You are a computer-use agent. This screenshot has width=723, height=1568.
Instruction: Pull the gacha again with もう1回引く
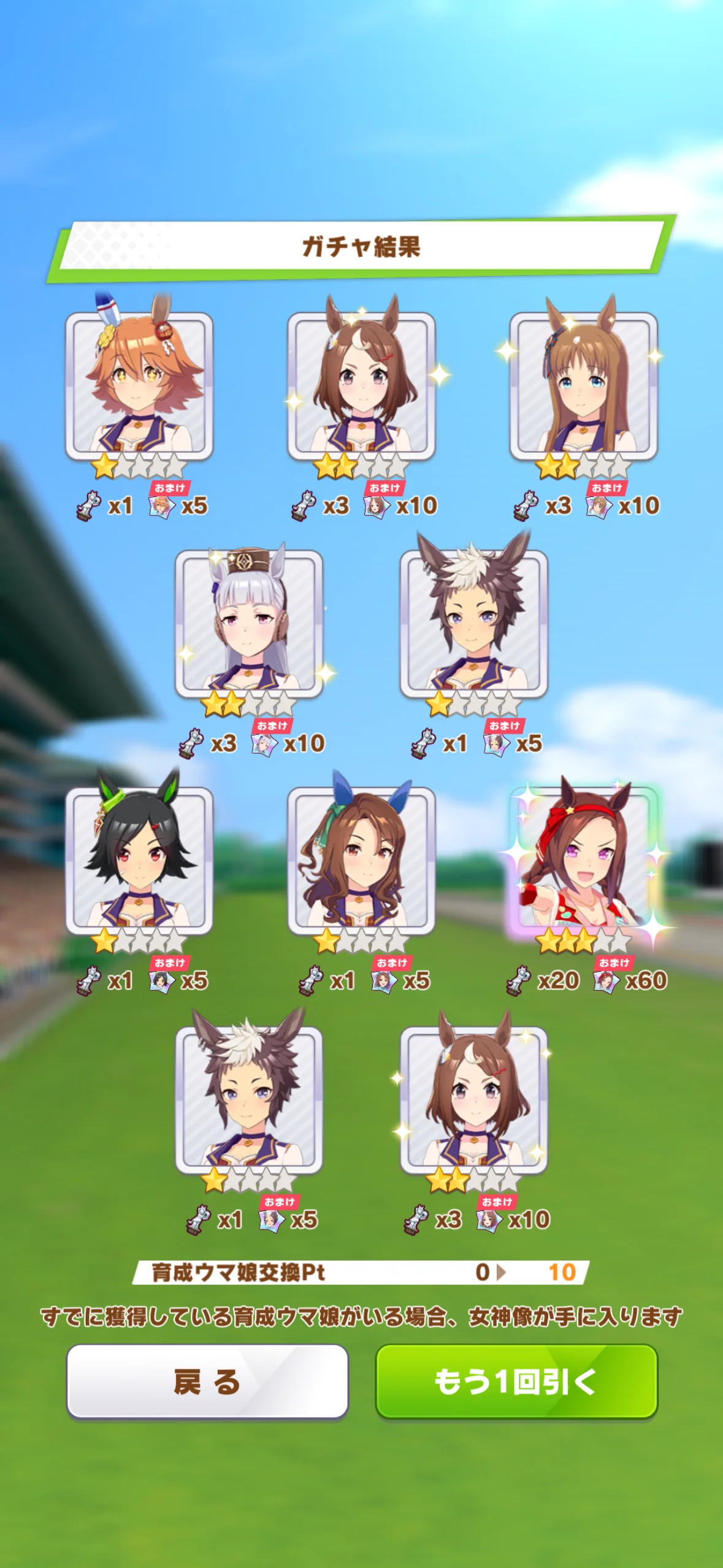516,1381
